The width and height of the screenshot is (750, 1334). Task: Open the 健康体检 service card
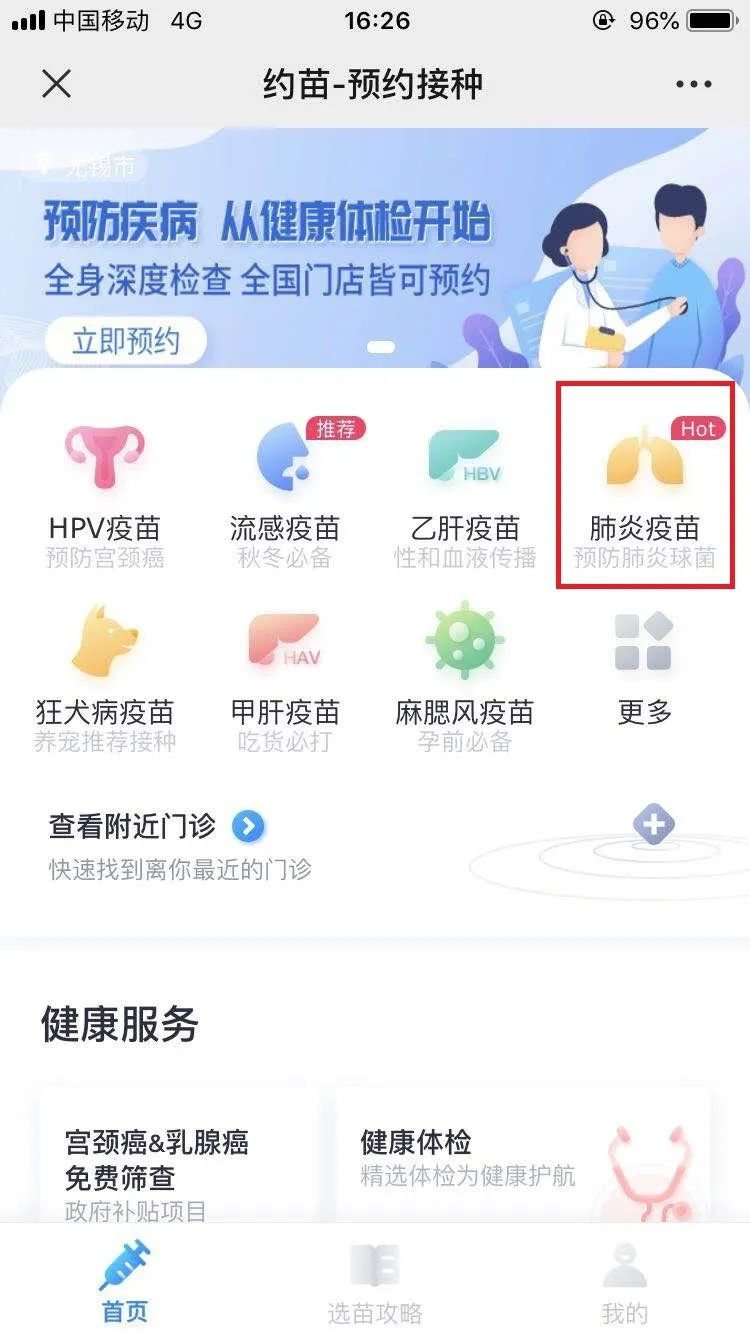click(520, 1158)
